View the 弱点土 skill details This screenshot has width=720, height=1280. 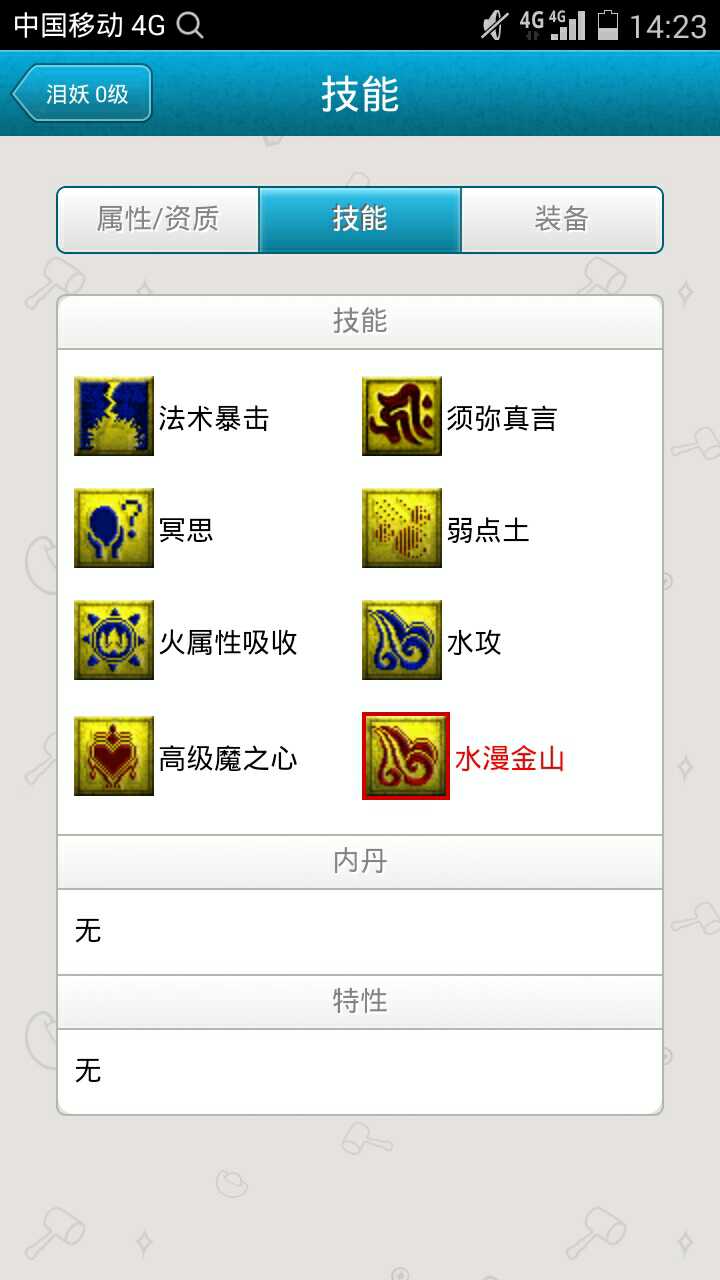click(447, 529)
